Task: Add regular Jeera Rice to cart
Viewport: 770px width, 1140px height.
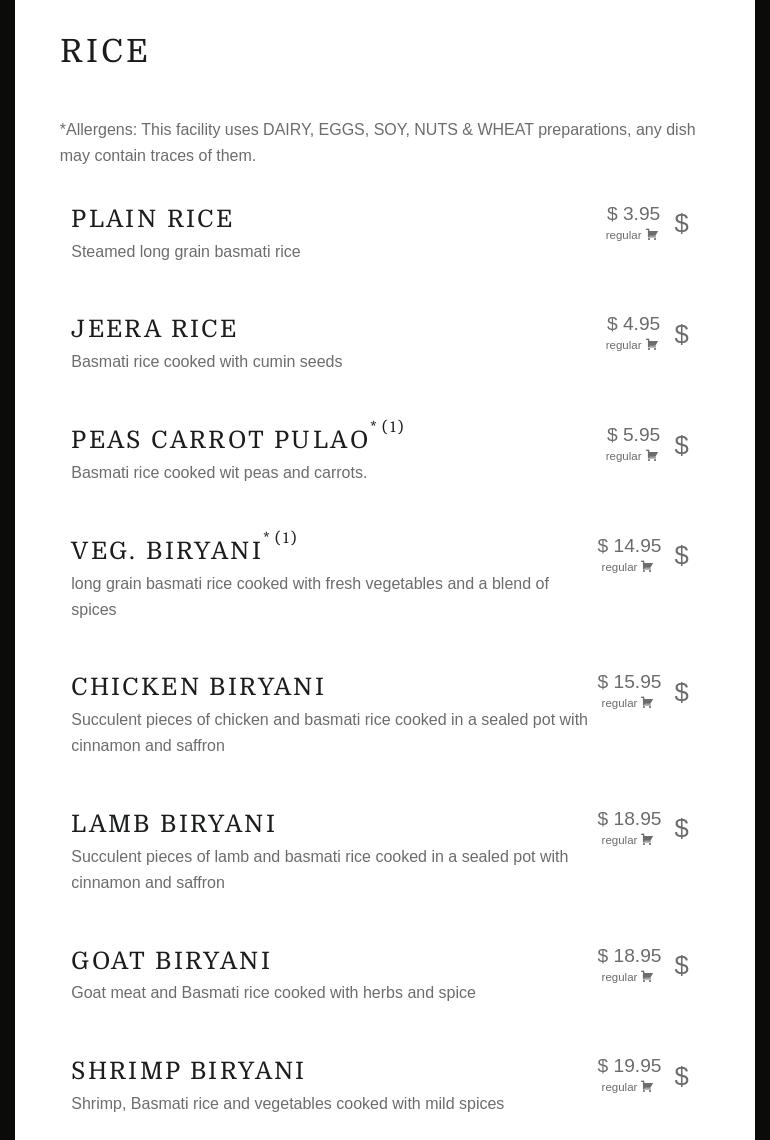Action: click(x=652, y=345)
